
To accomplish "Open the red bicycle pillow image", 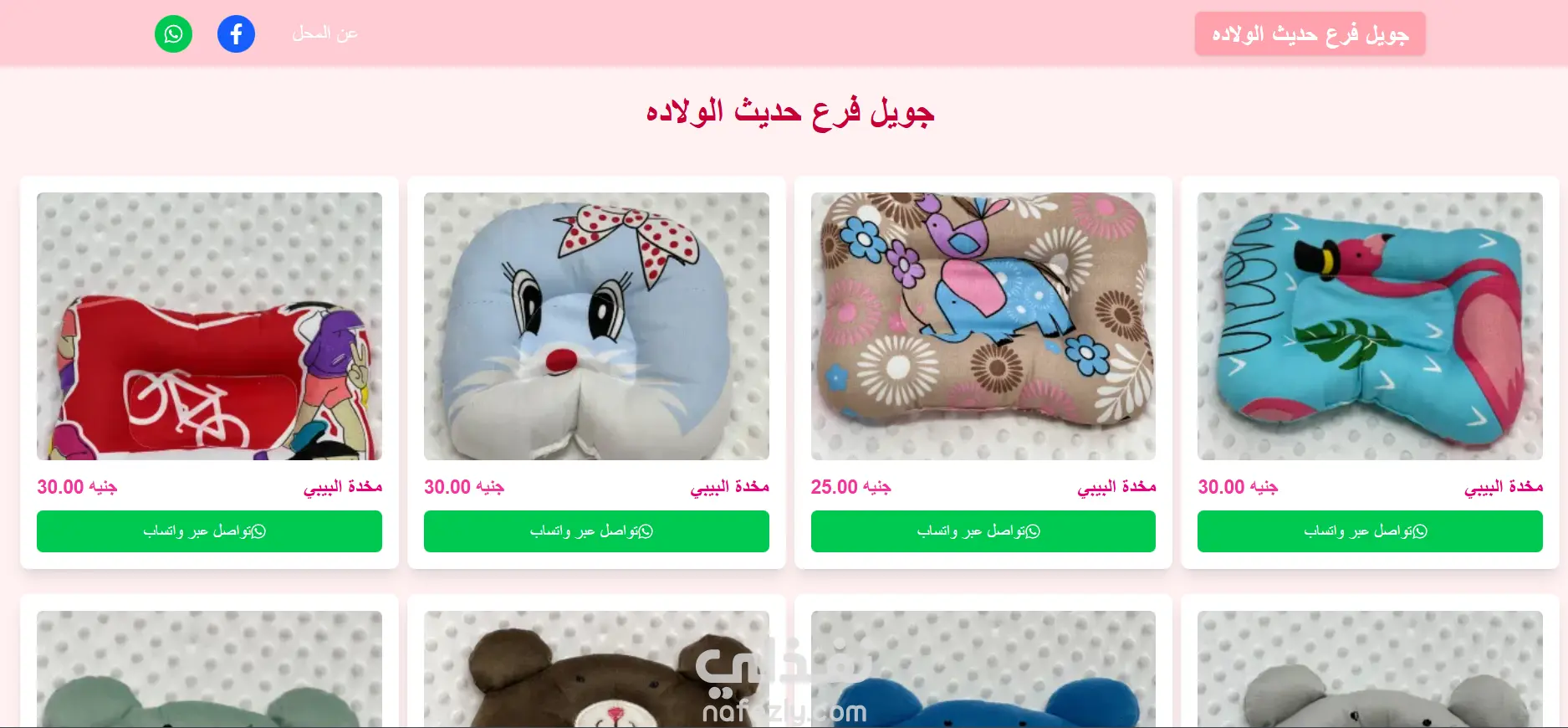I will pos(209,326).
